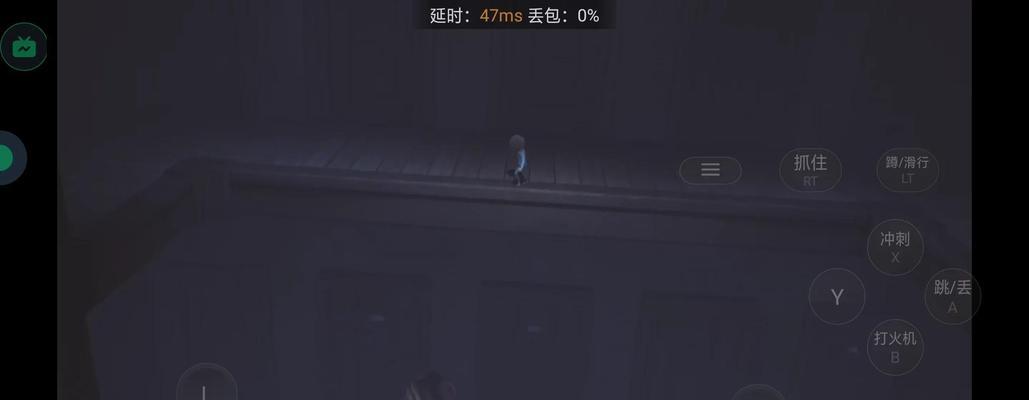This screenshot has width=1029, height=400.
Task: Tap the 跳/丢 A jump button
Action: tap(952, 296)
